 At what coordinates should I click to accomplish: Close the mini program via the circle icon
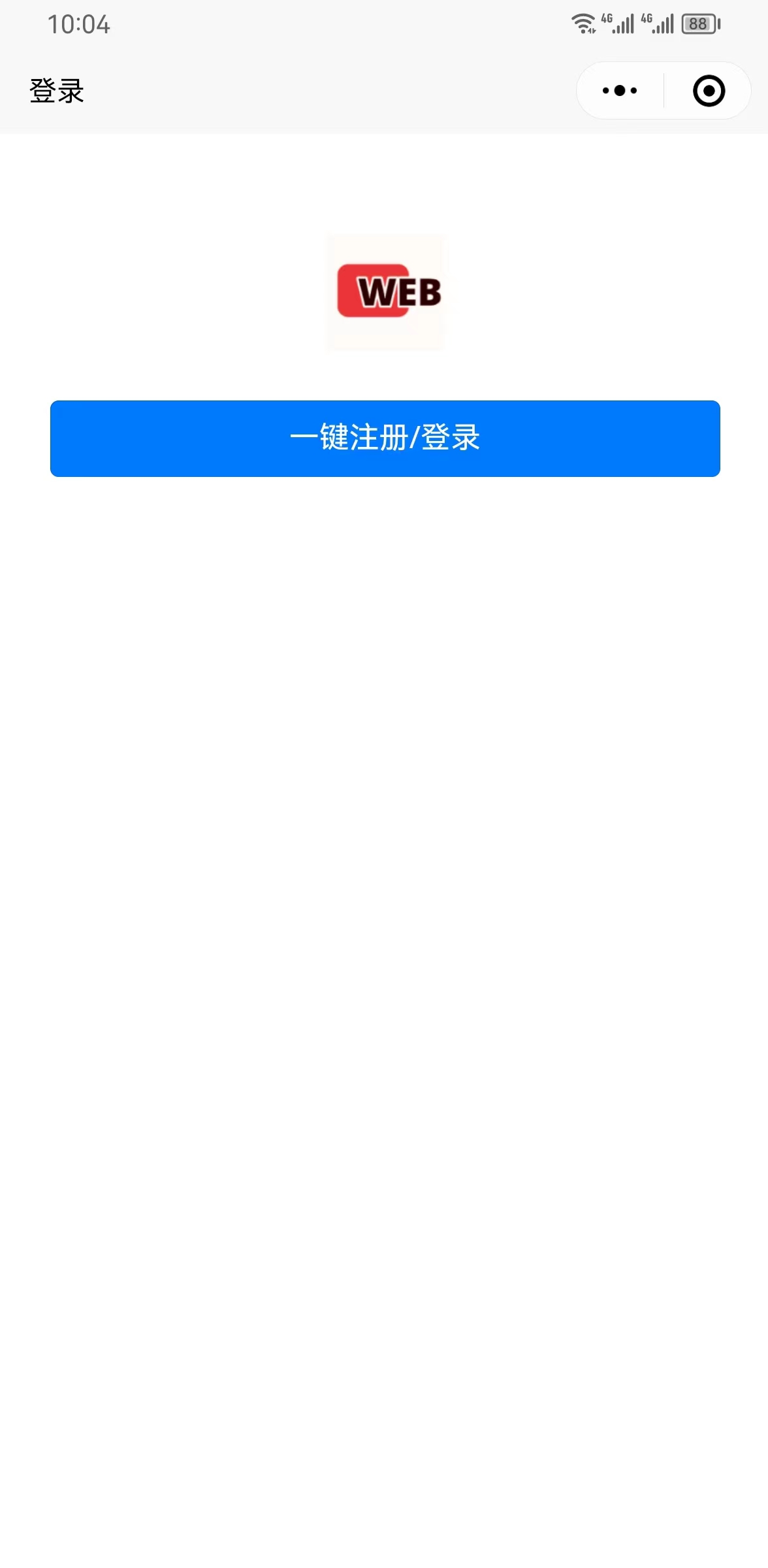[709, 91]
